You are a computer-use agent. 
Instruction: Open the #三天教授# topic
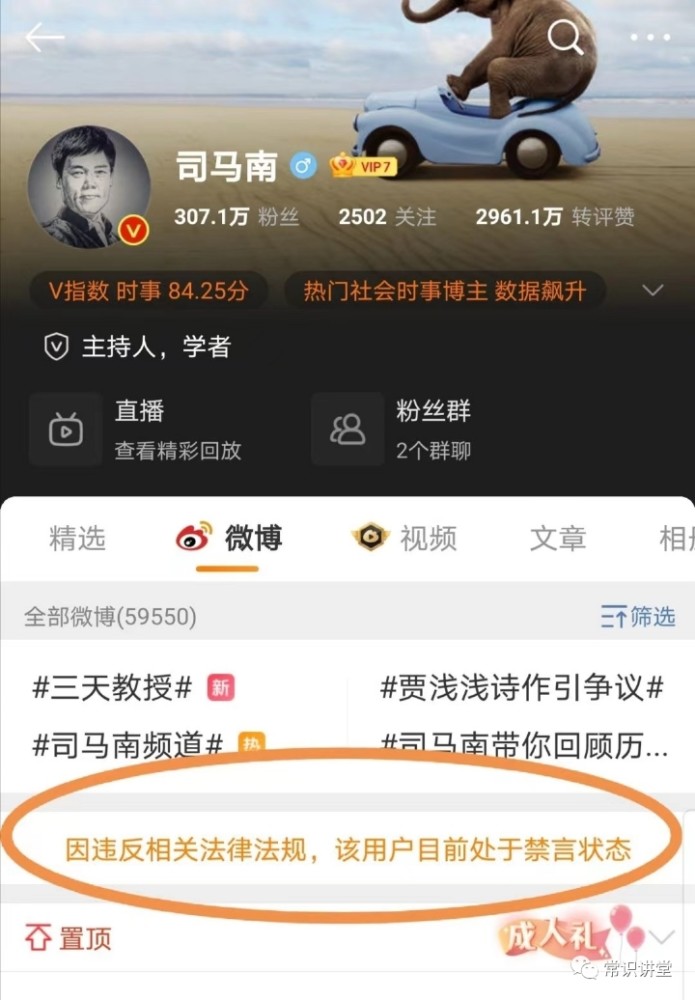coord(112,688)
